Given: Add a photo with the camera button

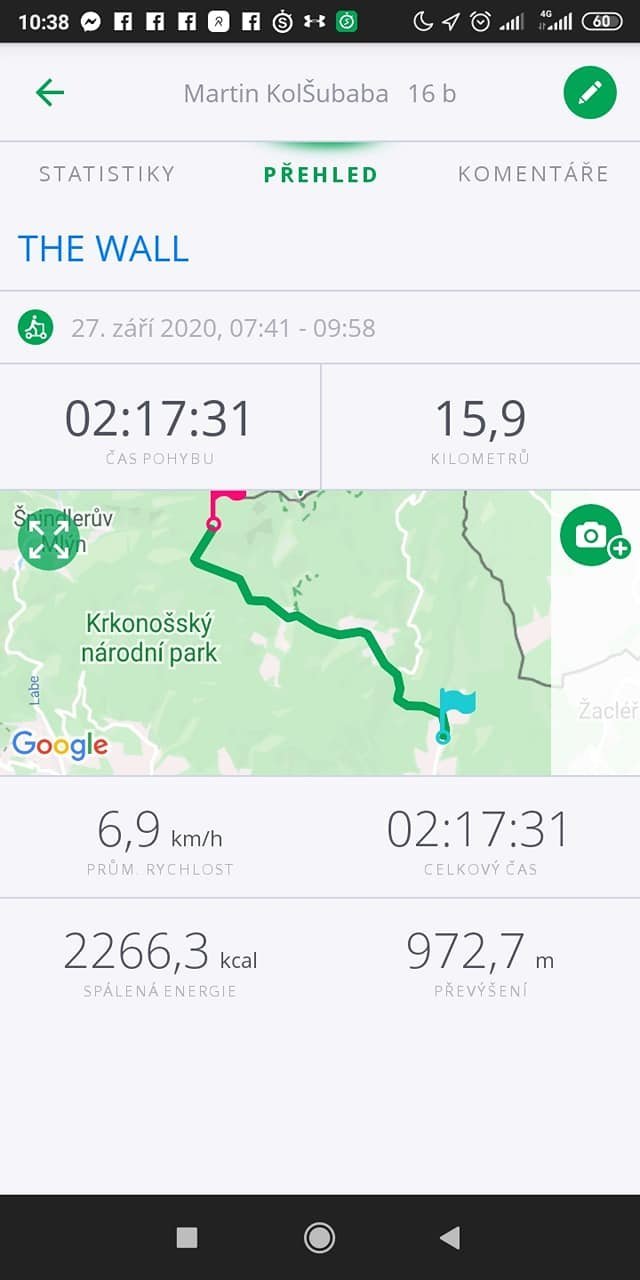Looking at the screenshot, I should point(593,535).
